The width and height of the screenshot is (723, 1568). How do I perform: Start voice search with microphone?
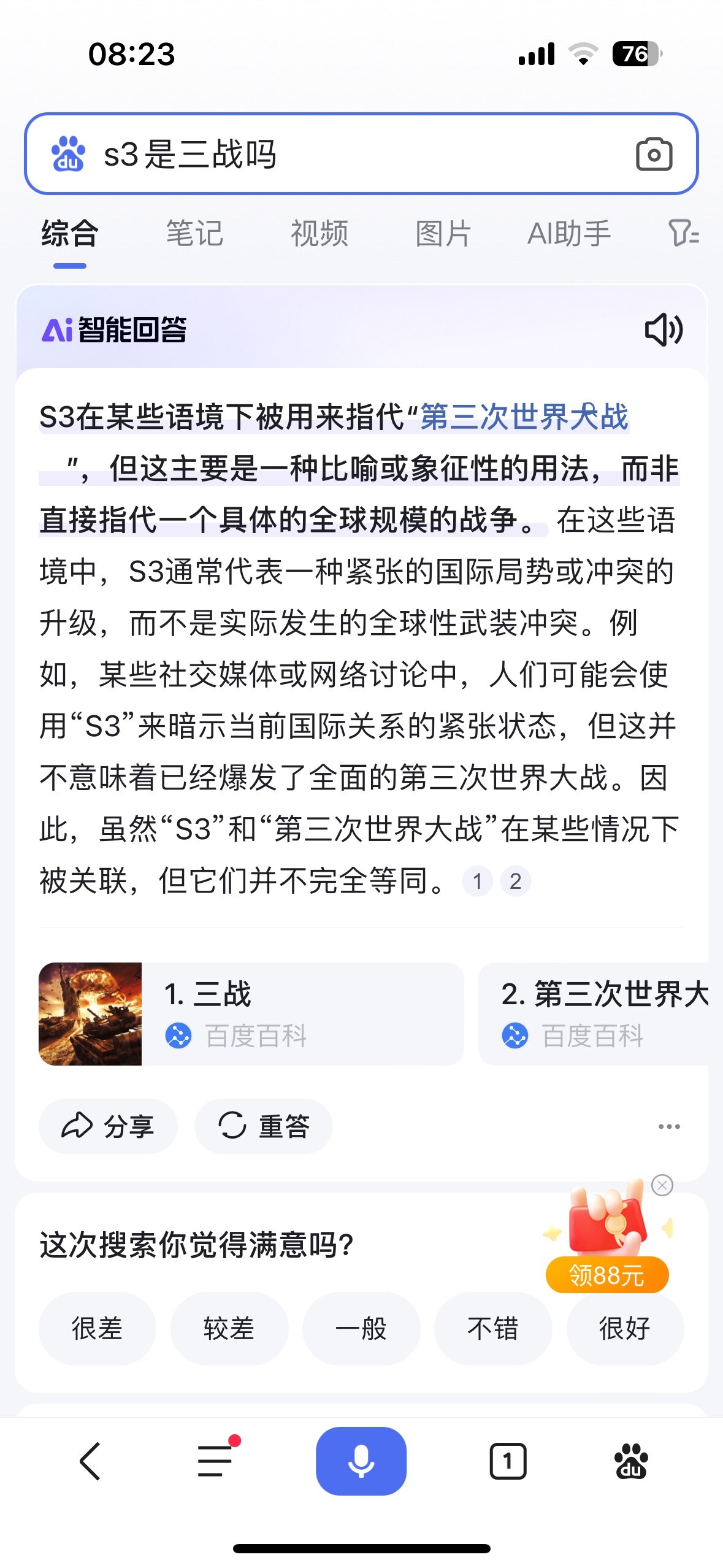[x=361, y=1461]
